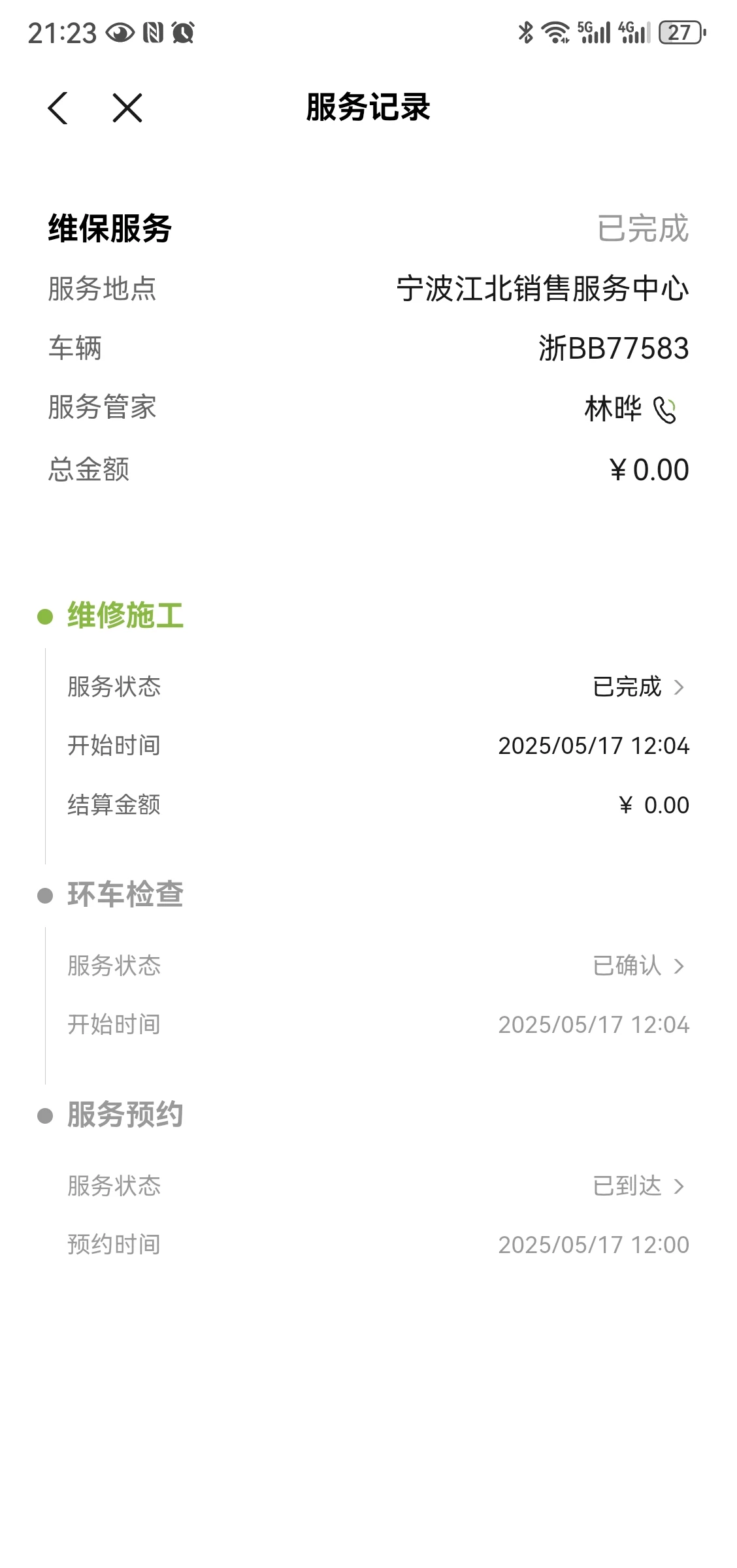The height and width of the screenshot is (1568, 737).
Task: Call service manager 林晔 via phone icon
Action: pyautogui.click(x=664, y=410)
